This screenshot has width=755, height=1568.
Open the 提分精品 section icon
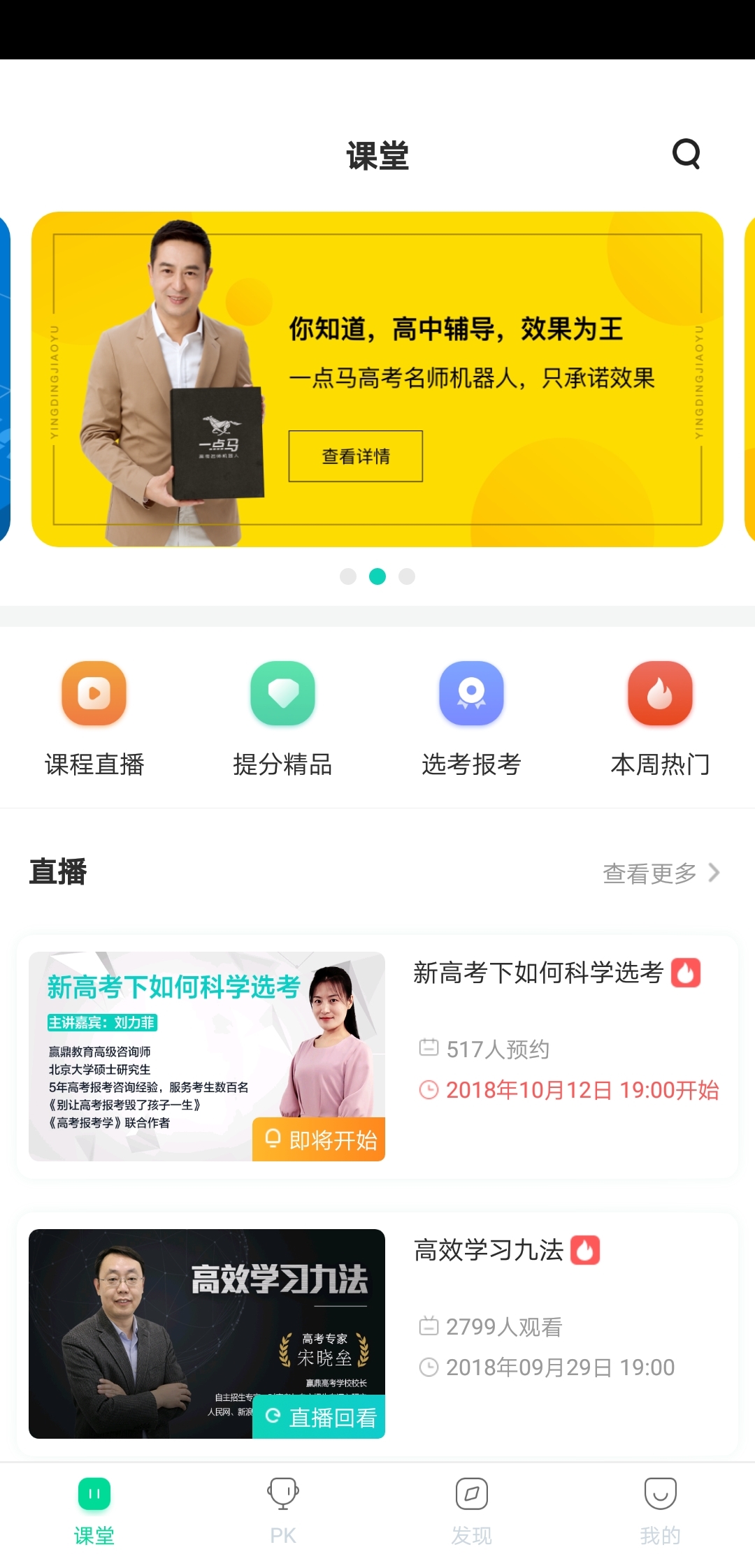pyautogui.click(x=283, y=693)
